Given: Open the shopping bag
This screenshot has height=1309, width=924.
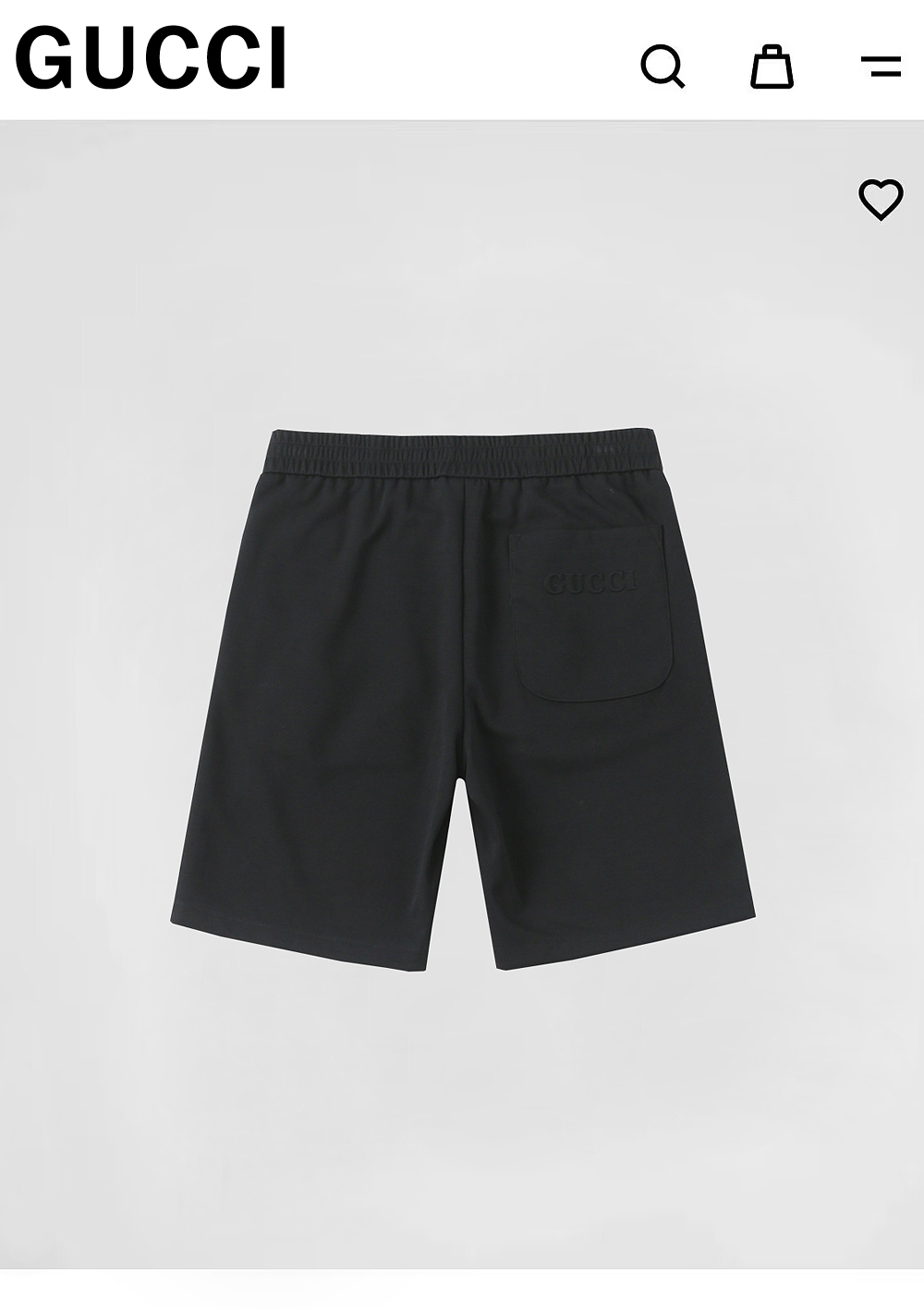Looking at the screenshot, I should [x=772, y=67].
